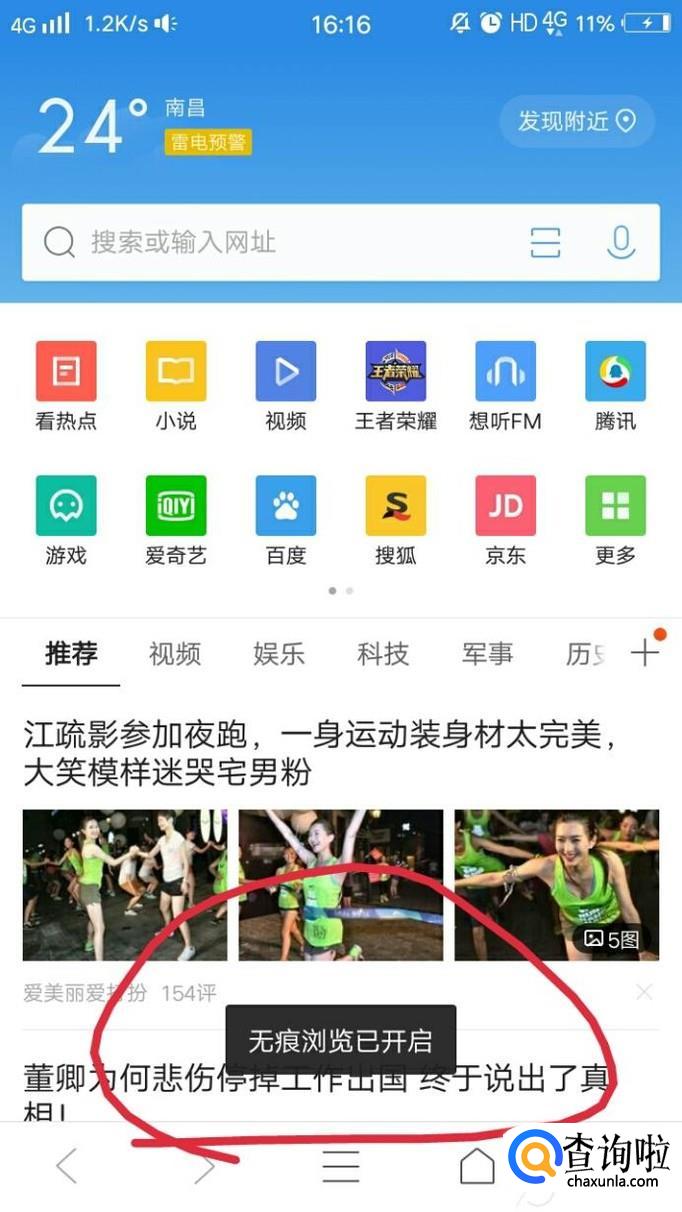682x1212 pixels.
Task: Switch to the 科技 news tab
Action: 383,654
